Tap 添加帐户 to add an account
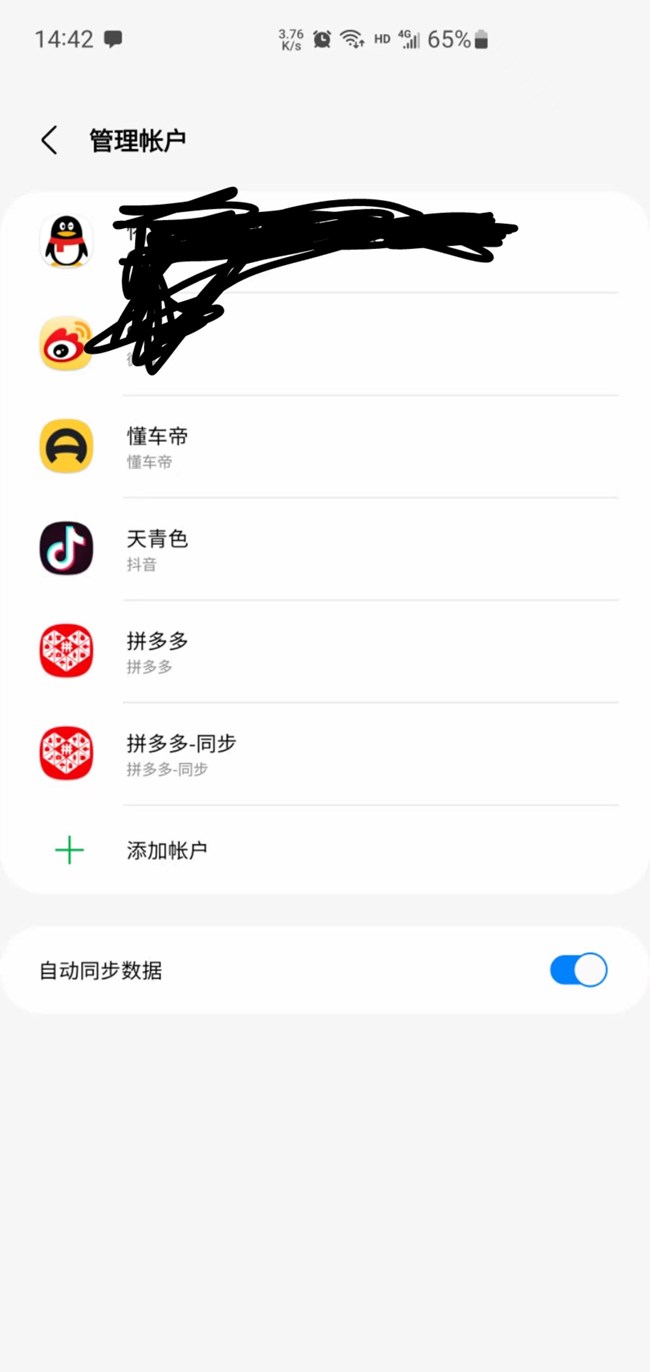The height and width of the screenshot is (1372, 650). pyautogui.click(x=166, y=850)
